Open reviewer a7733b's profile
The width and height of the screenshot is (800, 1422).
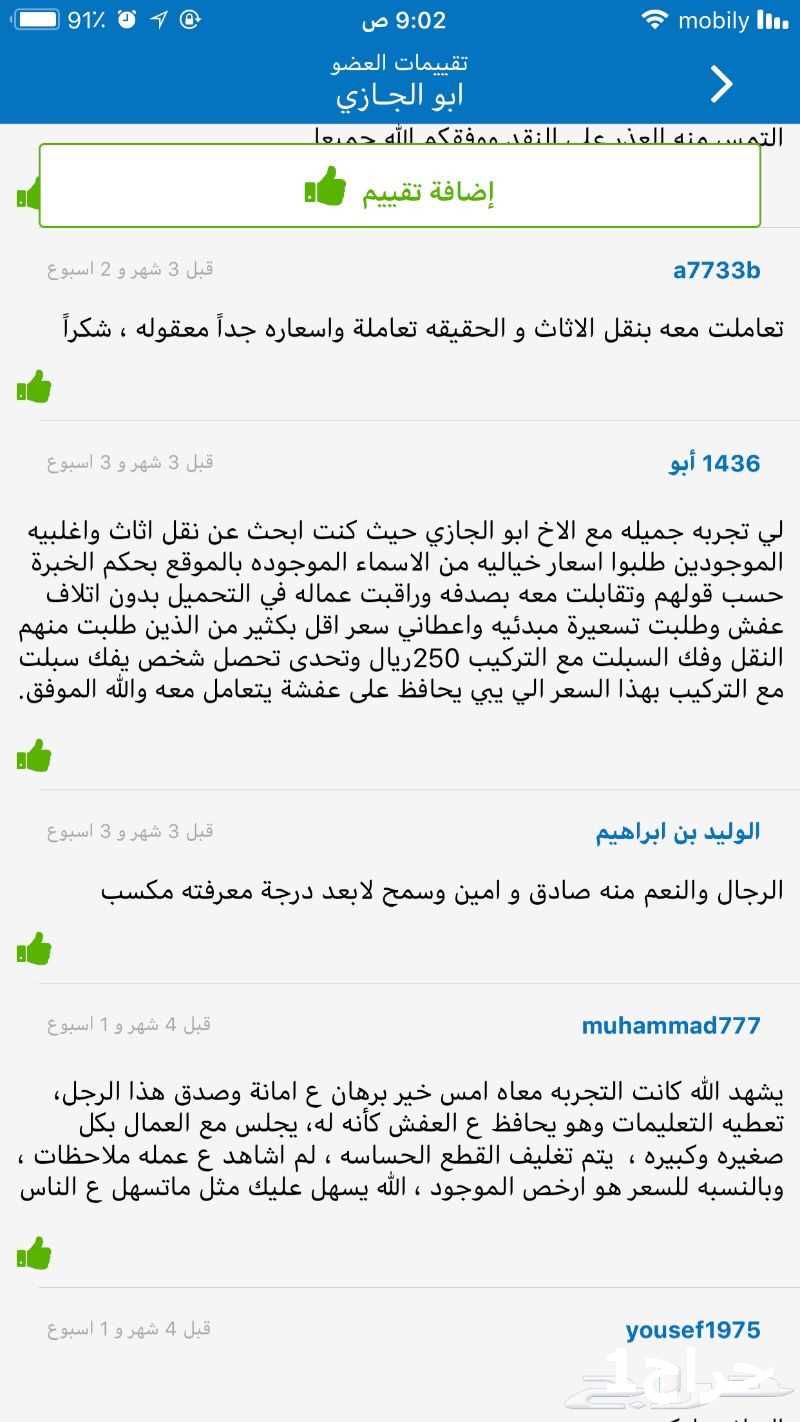(716, 270)
